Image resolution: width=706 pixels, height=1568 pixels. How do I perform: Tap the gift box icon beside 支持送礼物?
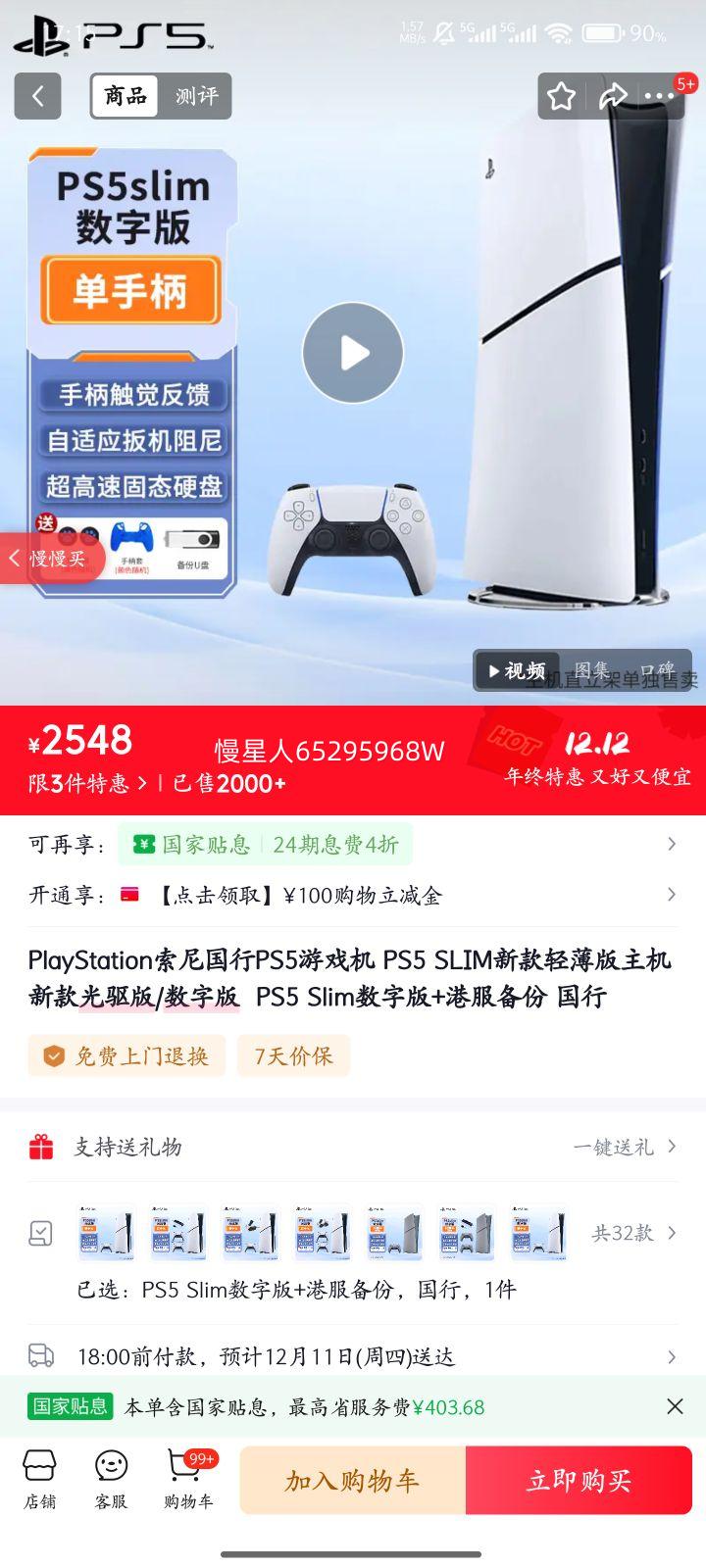tap(39, 1146)
